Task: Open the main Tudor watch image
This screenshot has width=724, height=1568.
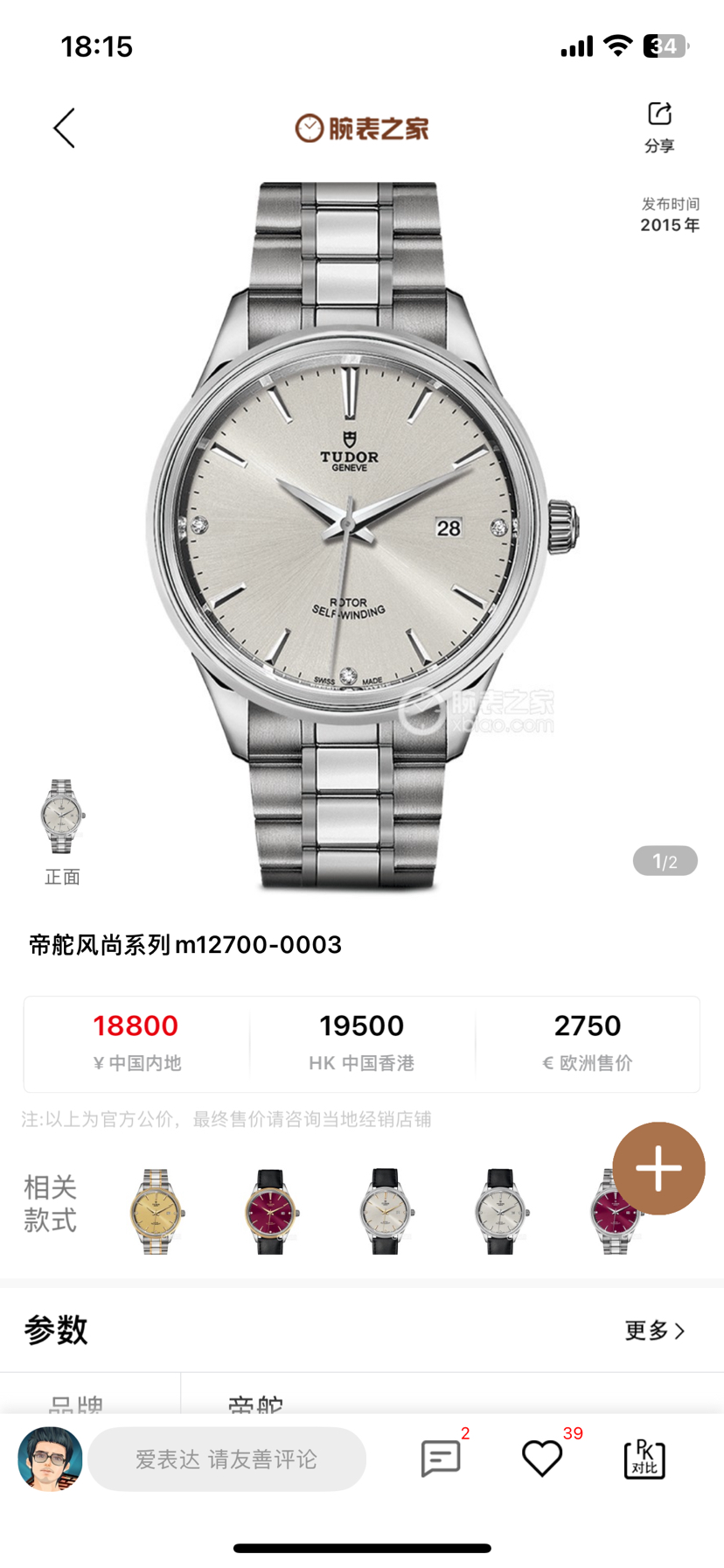Action: (361, 534)
